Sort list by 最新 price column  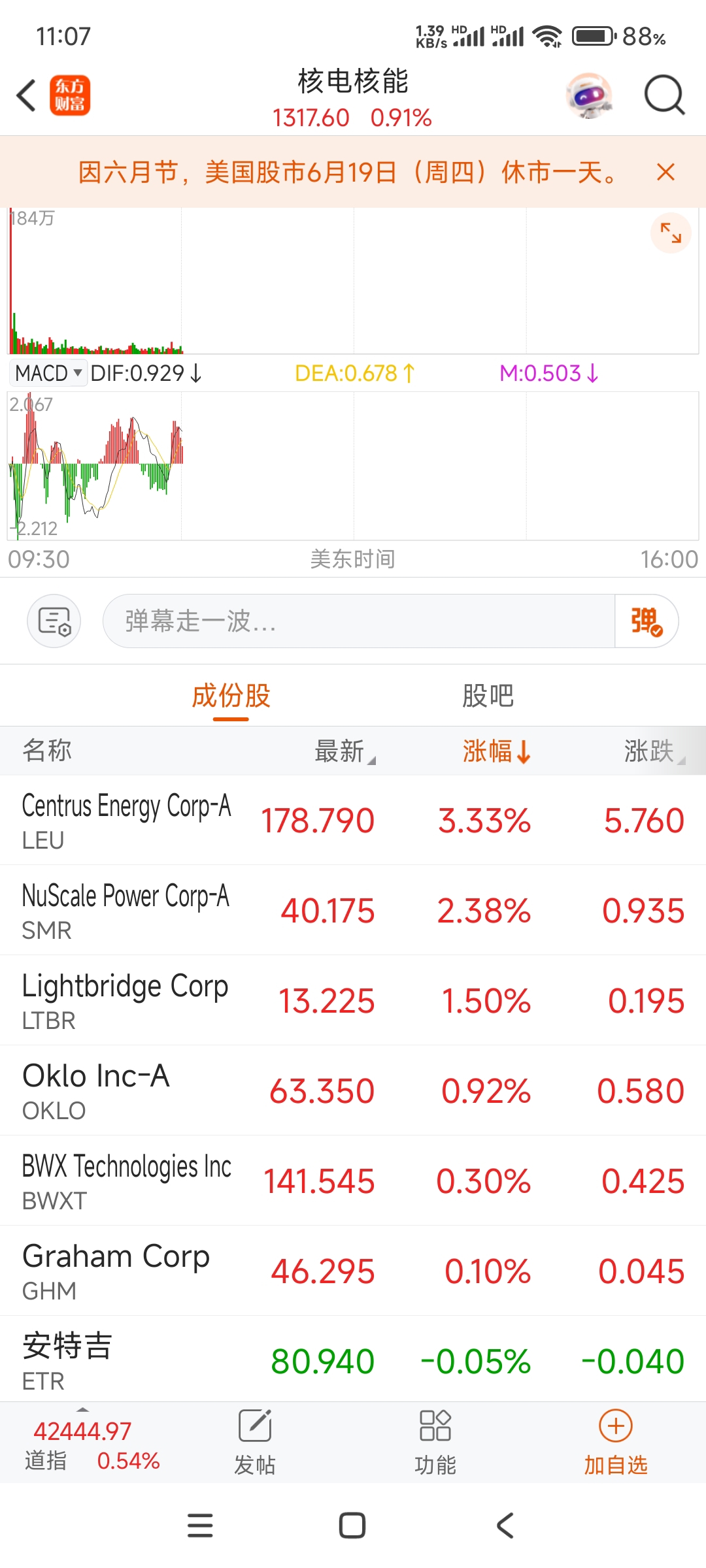coord(345,751)
